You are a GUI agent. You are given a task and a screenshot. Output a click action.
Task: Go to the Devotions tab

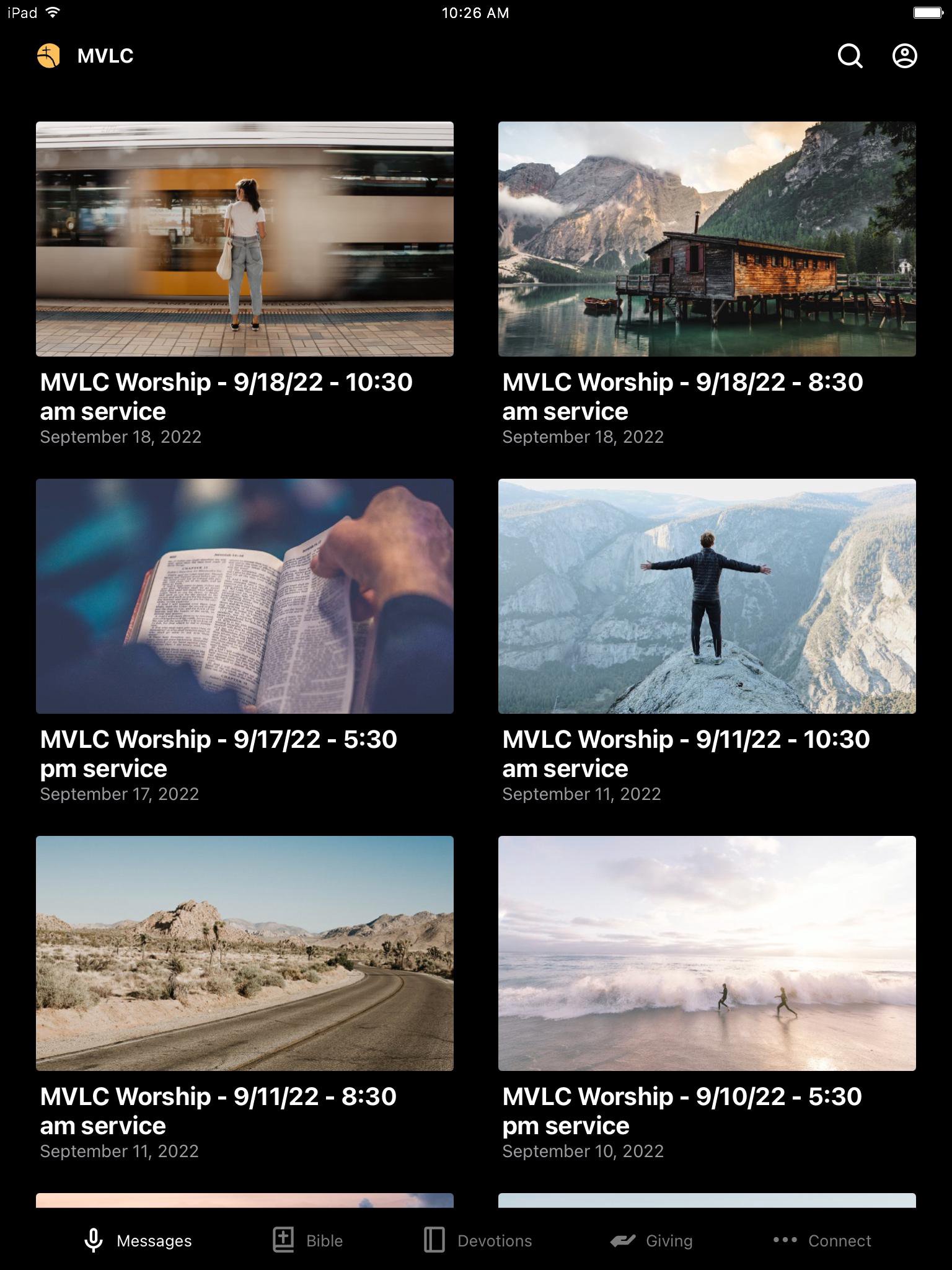click(478, 1240)
